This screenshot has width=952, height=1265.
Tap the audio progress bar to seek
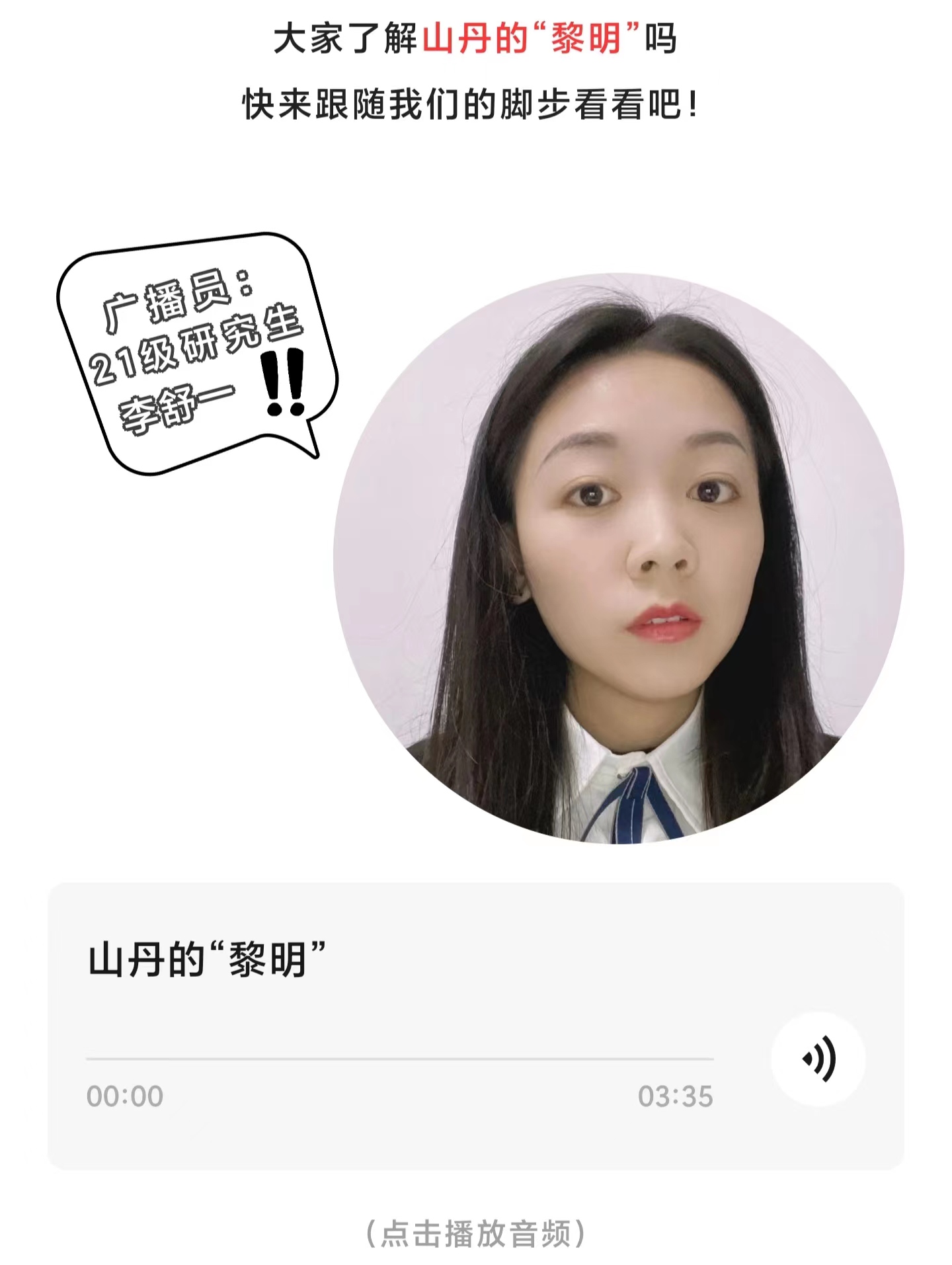click(x=399, y=1059)
